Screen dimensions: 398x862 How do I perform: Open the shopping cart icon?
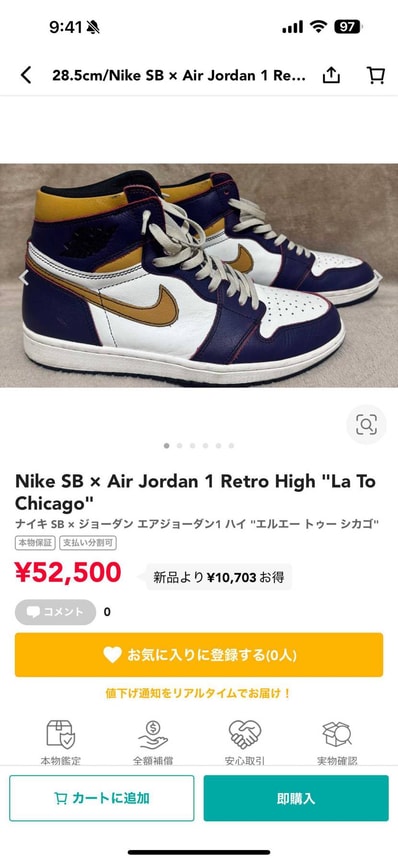pos(375,75)
